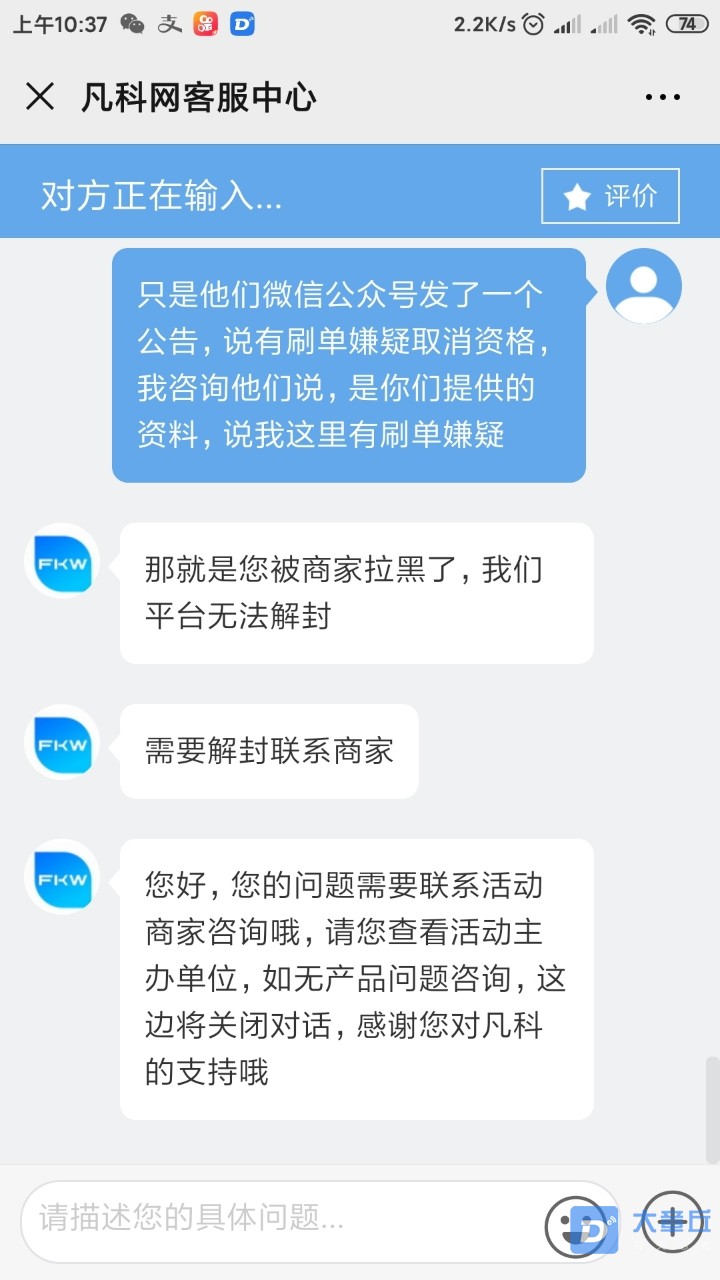Close the 凡科网客服中心 page
Viewport: 720px width, 1280px height.
tap(40, 97)
